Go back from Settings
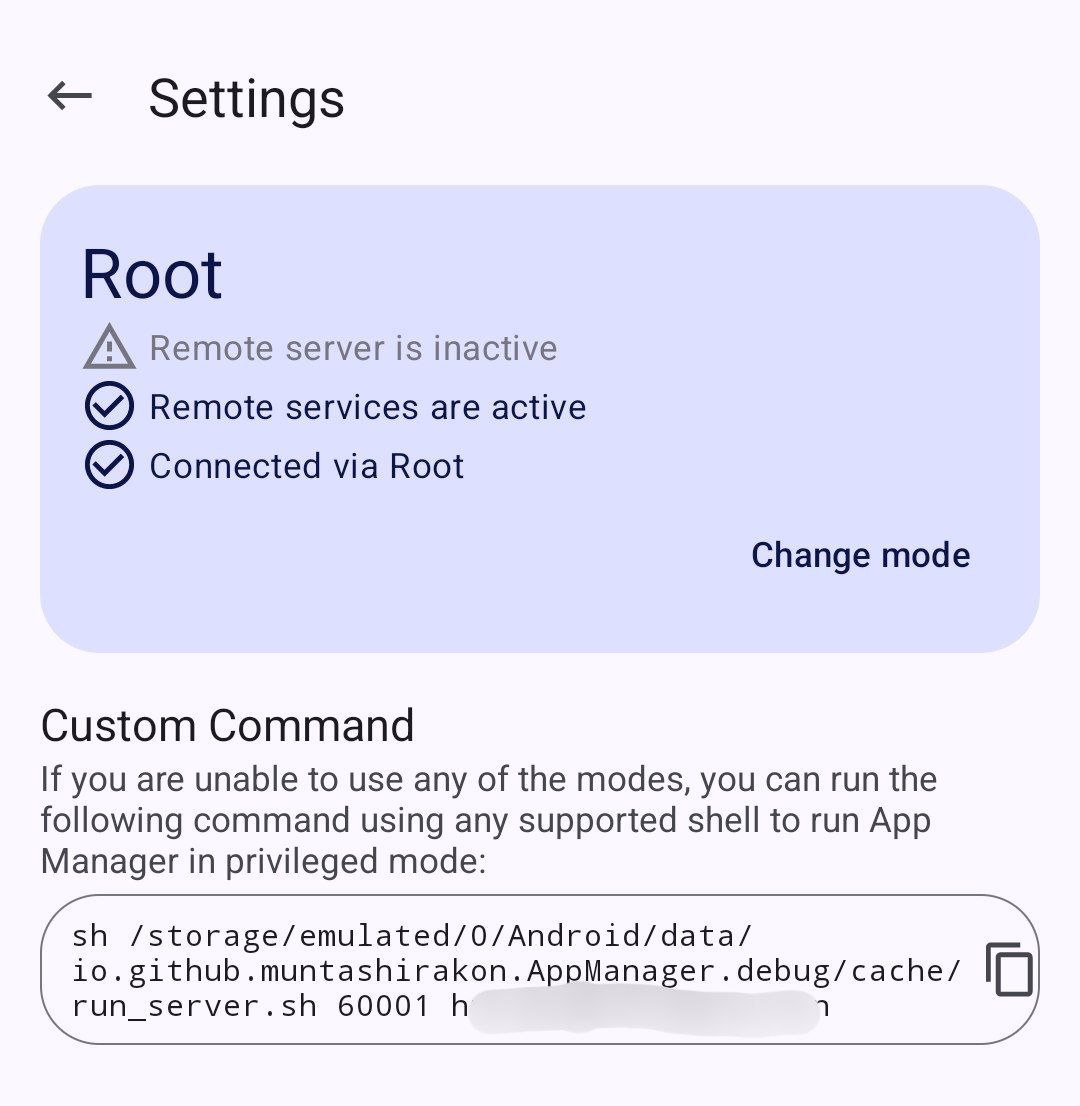 (70, 96)
